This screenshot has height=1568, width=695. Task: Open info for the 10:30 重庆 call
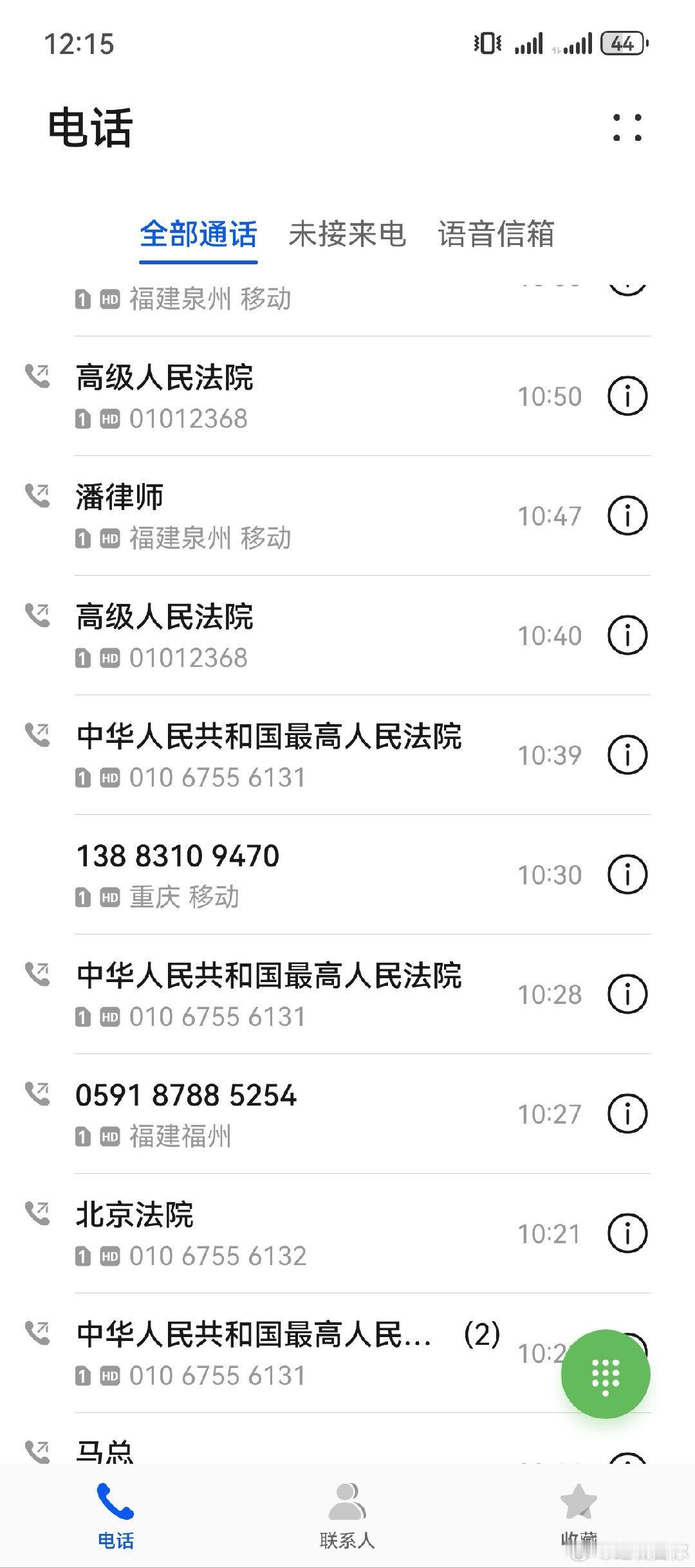pos(627,875)
